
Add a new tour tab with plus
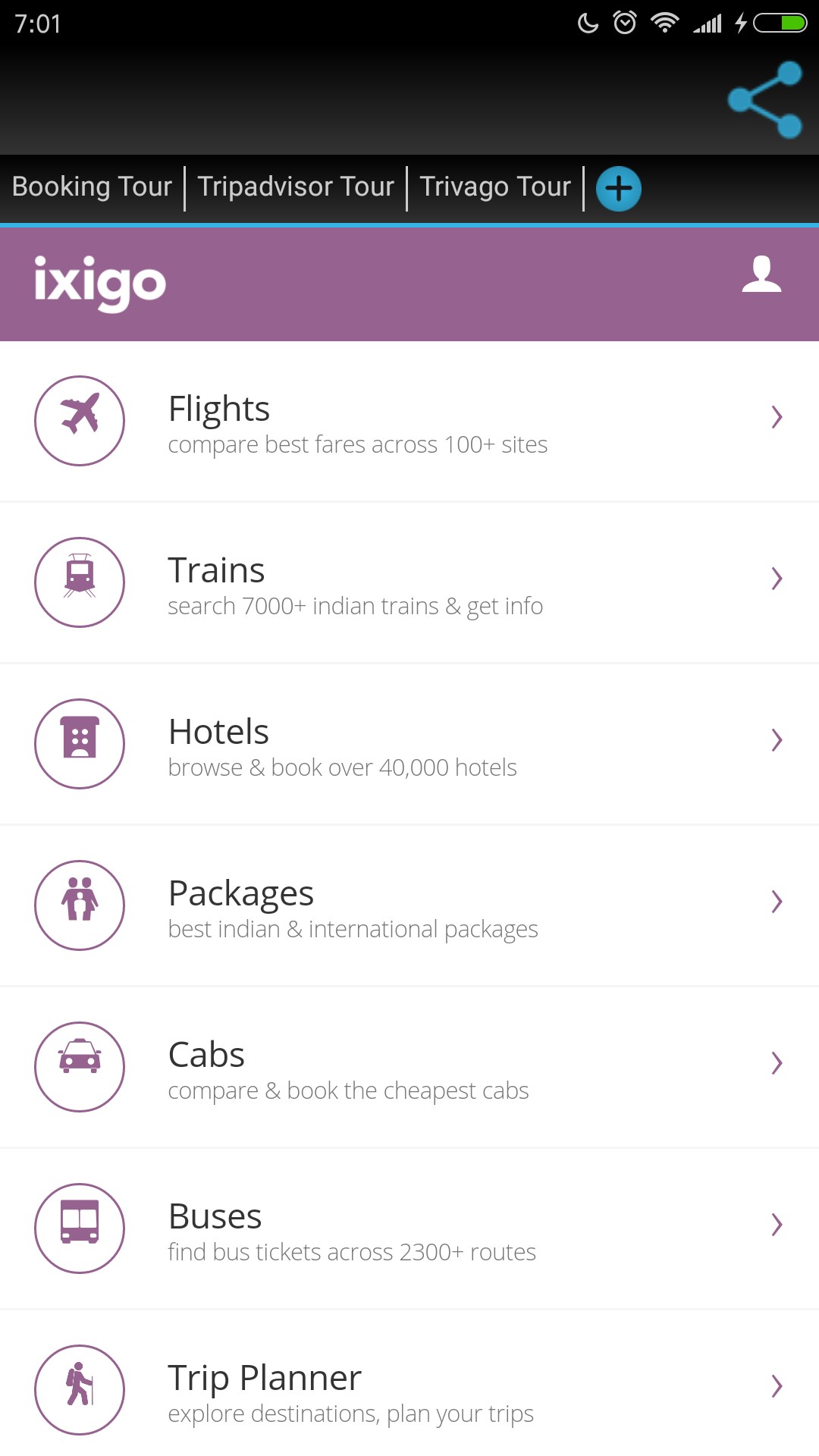click(618, 188)
